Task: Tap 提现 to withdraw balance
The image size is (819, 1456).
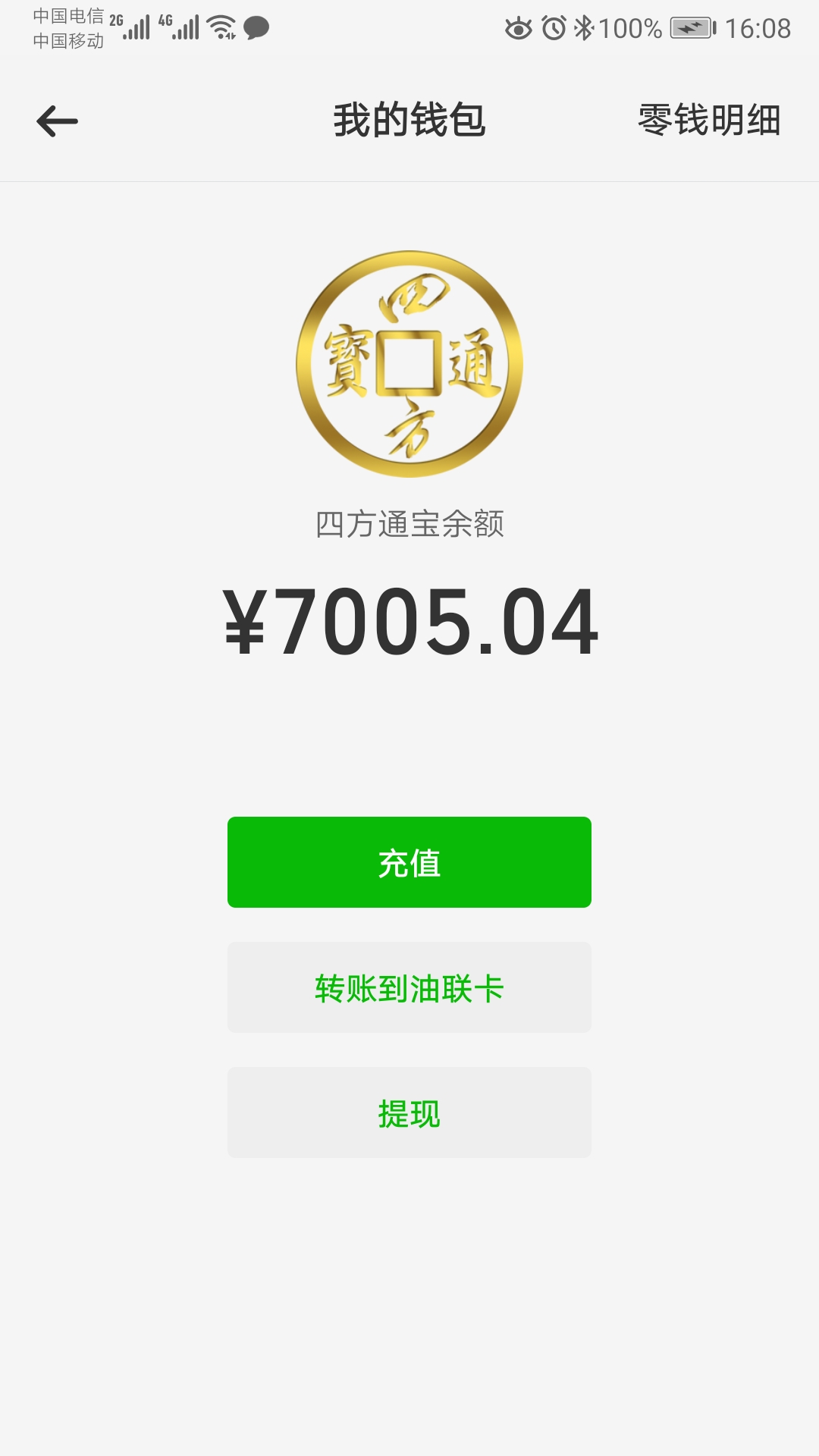Action: [x=409, y=1112]
